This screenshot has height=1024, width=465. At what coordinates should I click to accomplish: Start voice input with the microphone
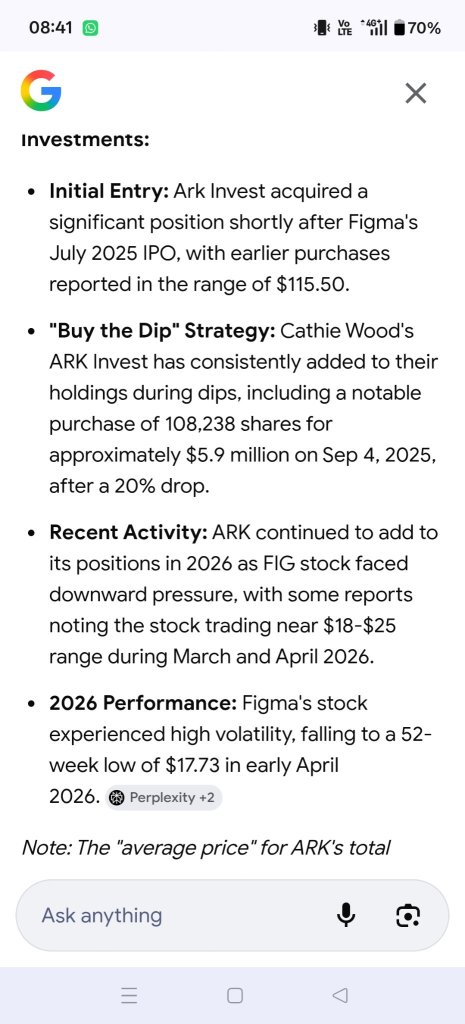(346, 915)
